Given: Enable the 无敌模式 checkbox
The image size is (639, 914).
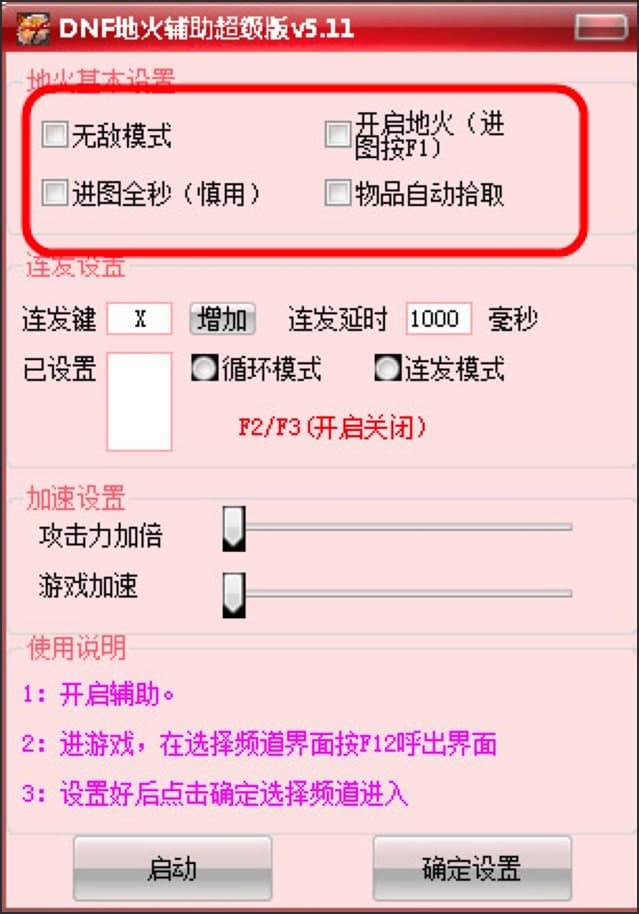Looking at the screenshot, I should click(54, 136).
